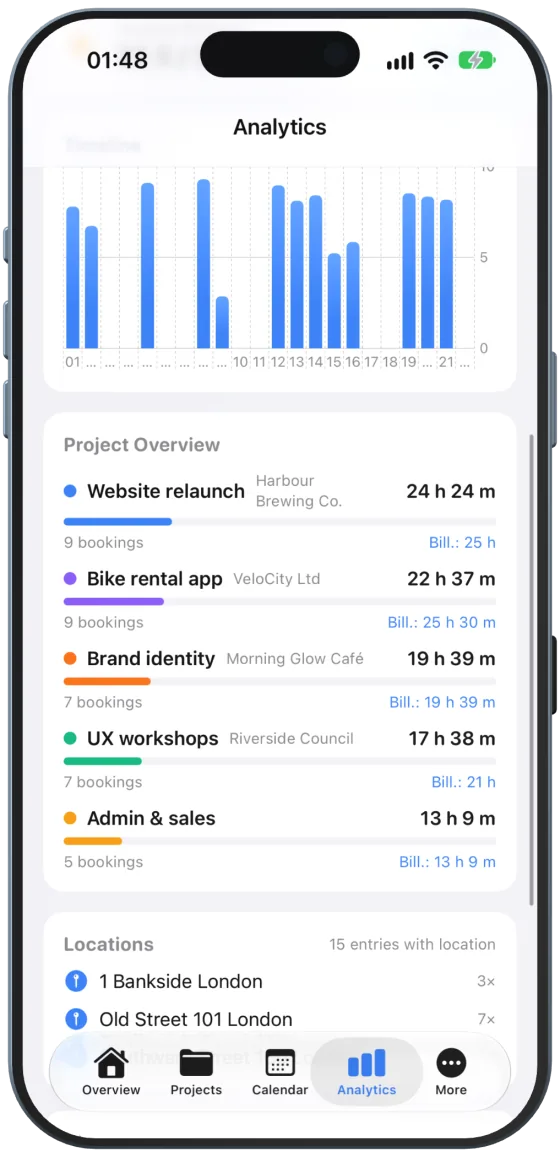Open the UX workshops project row
560x1157 pixels.
pos(280,759)
